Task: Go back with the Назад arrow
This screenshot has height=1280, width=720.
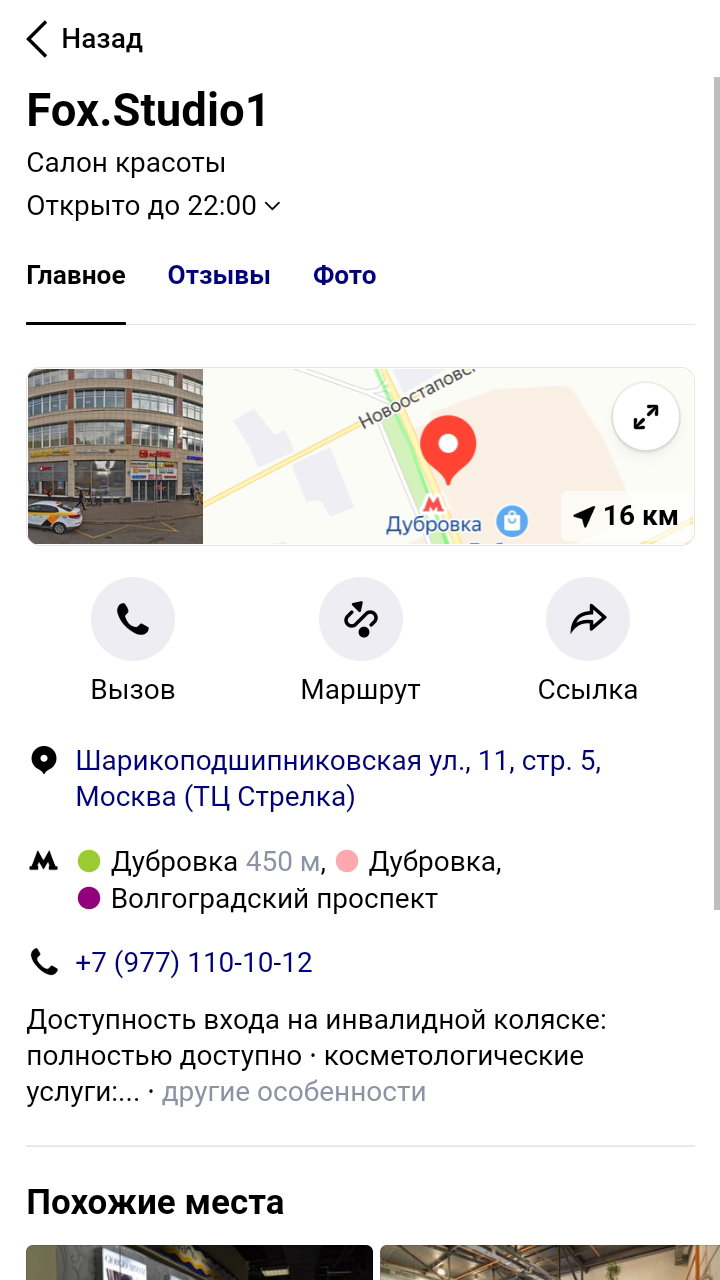Action: (x=85, y=39)
